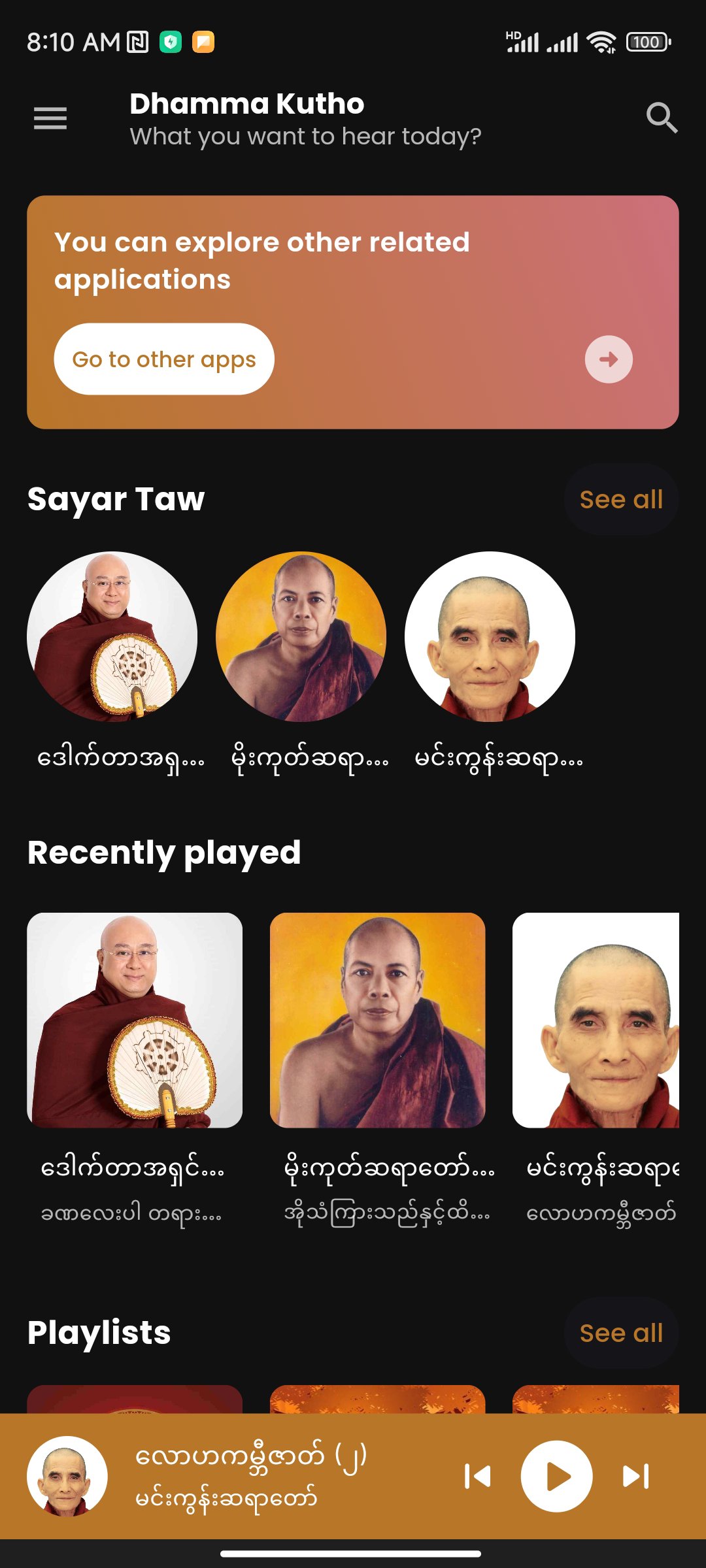Open See all next to Playlists
Screen dimensions: 706x1568
pos(620,1332)
